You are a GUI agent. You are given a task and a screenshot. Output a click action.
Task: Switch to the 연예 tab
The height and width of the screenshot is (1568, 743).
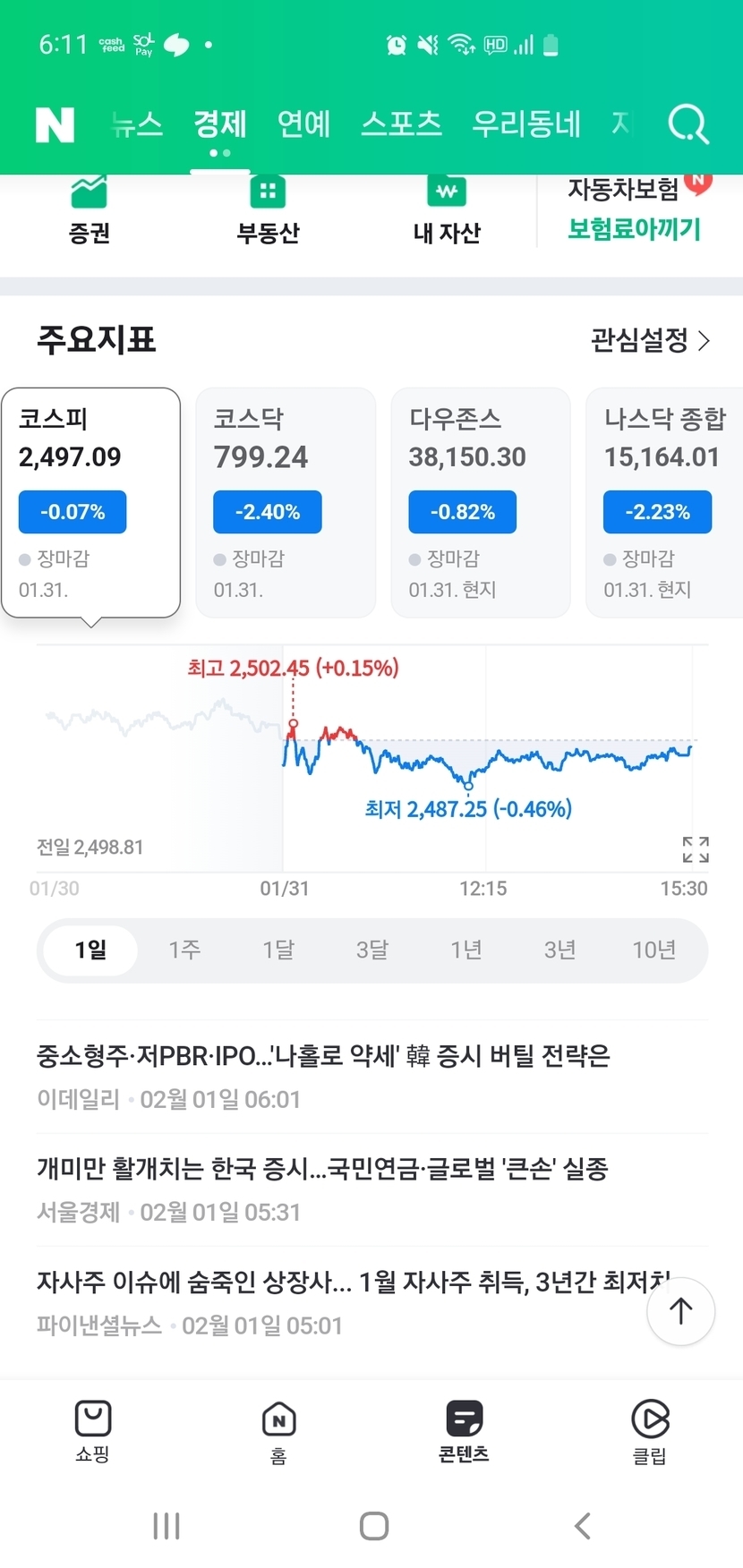pos(303,124)
